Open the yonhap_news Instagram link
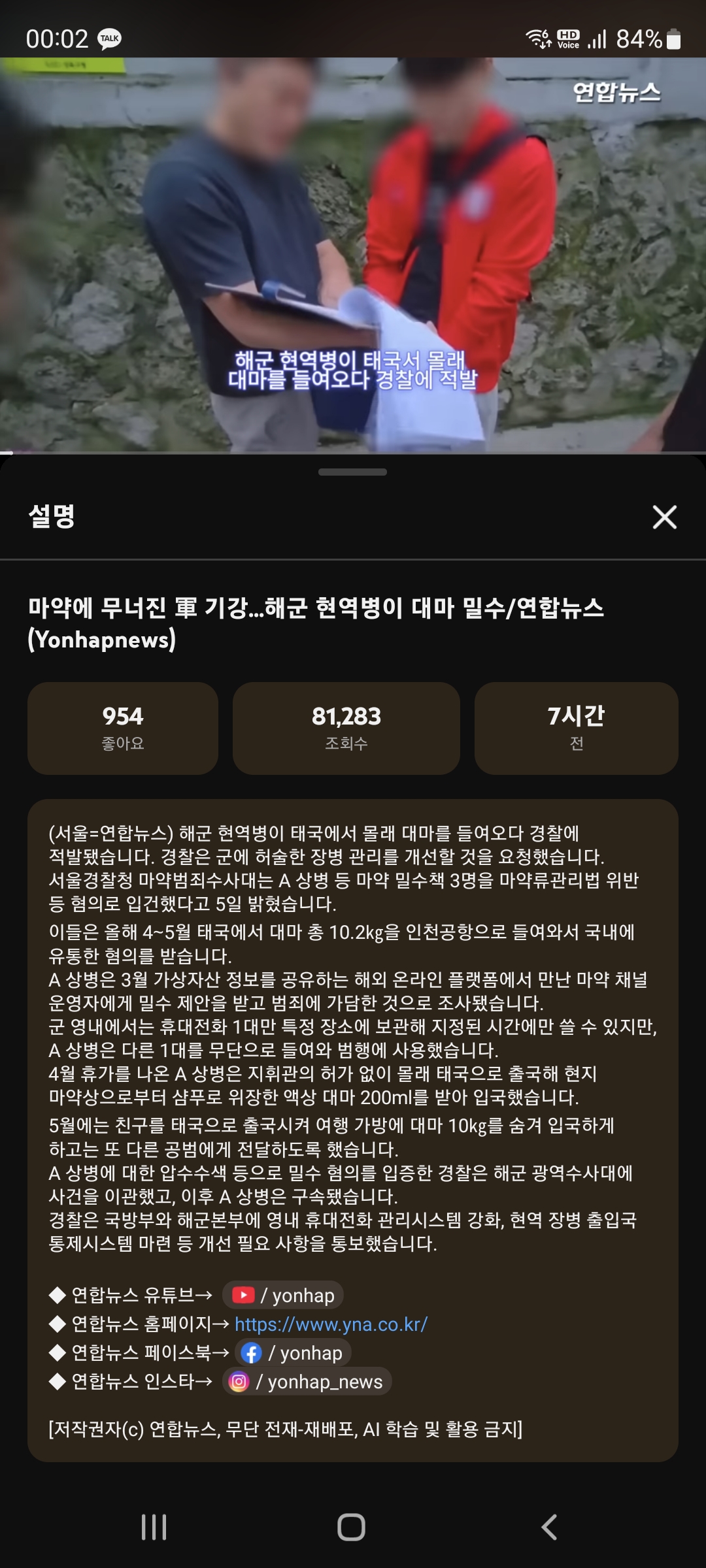Screen dimensions: 706x1568 tap(307, 1381)
